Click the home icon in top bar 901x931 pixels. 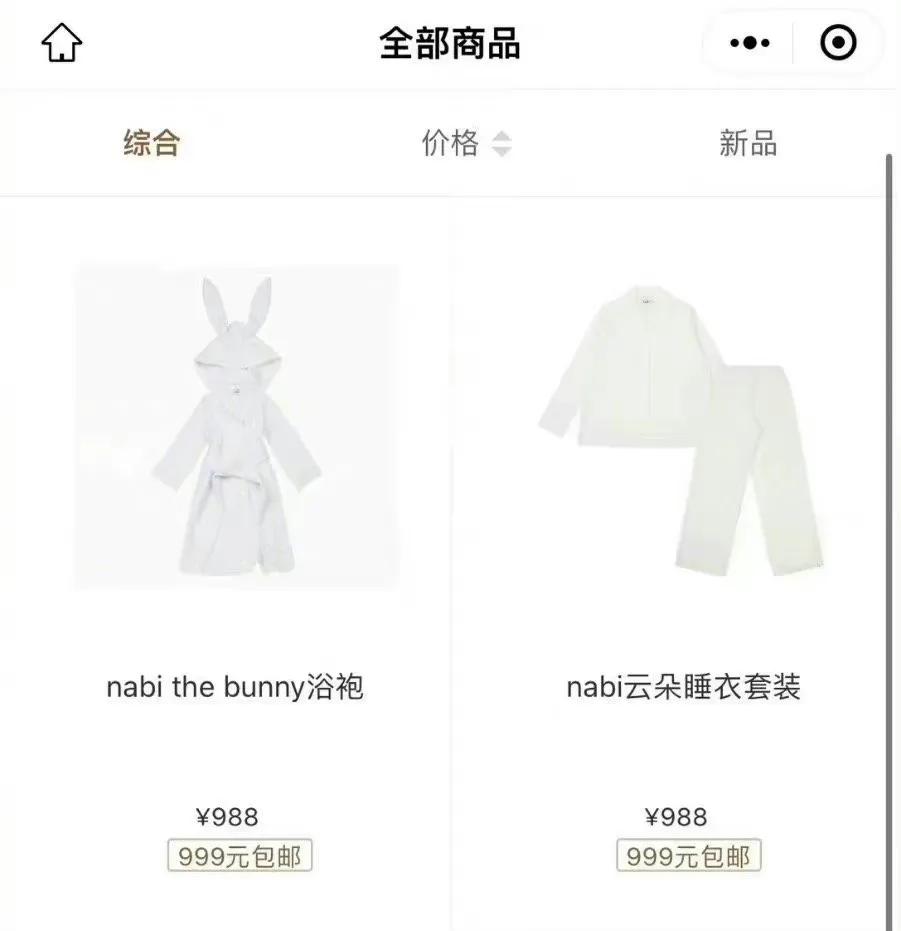coord(60,43)
